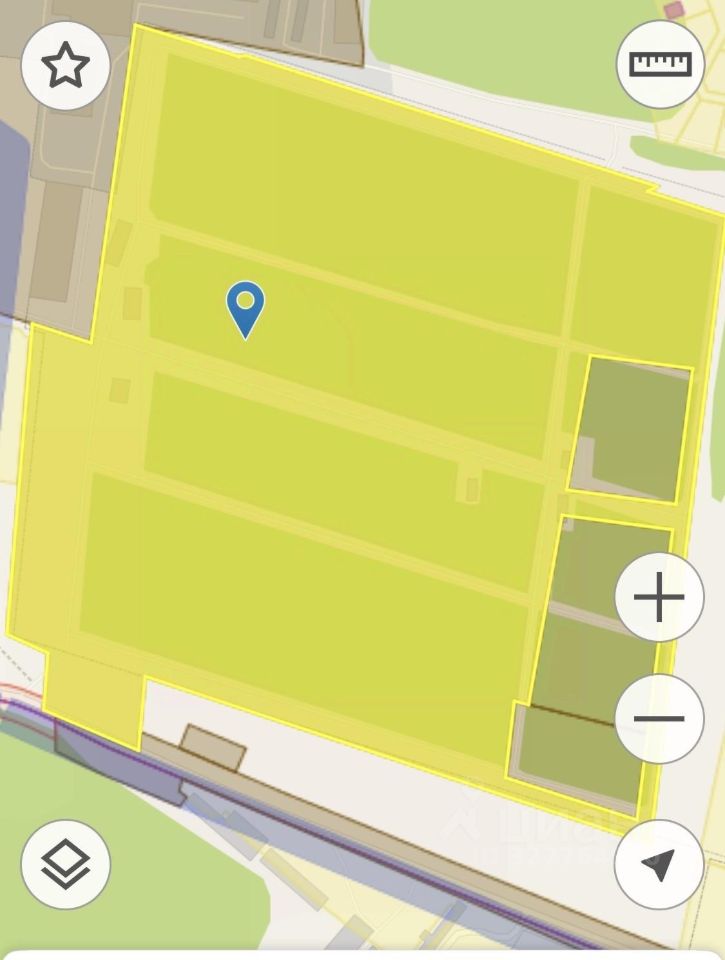Open the map layers selector
This screenshot has width=725, height=960.
click(x=65, y=864)
